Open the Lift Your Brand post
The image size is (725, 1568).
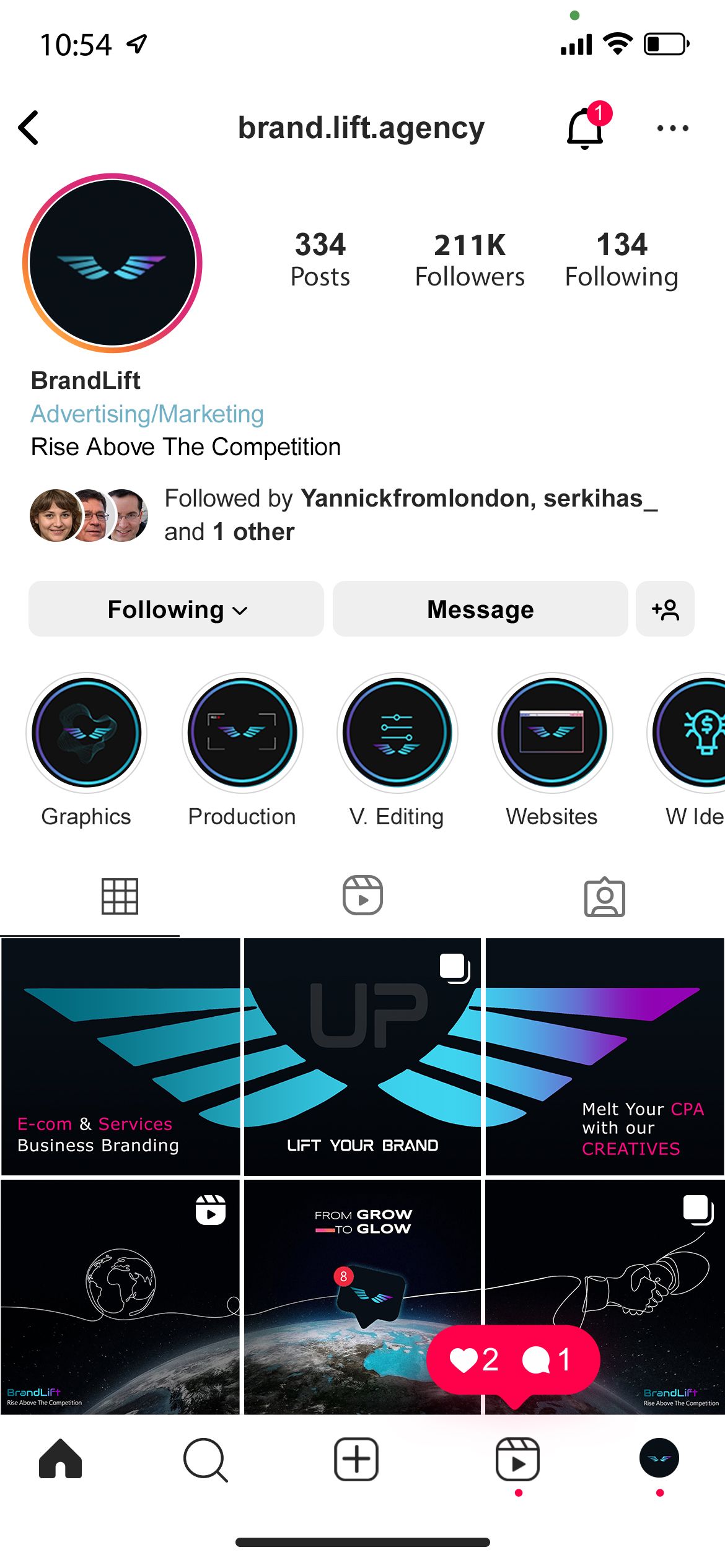pyautogui.click(x=362, y=1056)
